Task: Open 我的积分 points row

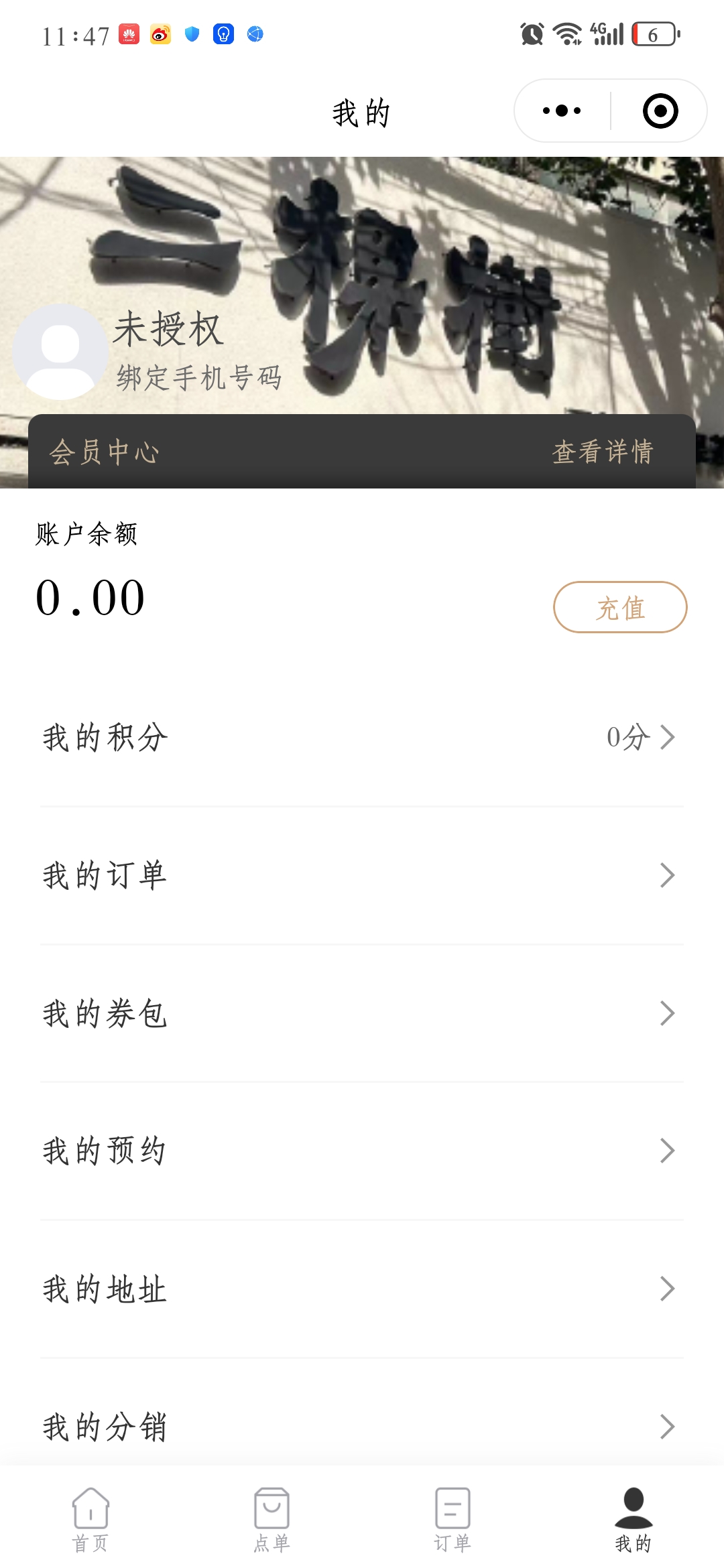Action: click(x=362, y=737)
